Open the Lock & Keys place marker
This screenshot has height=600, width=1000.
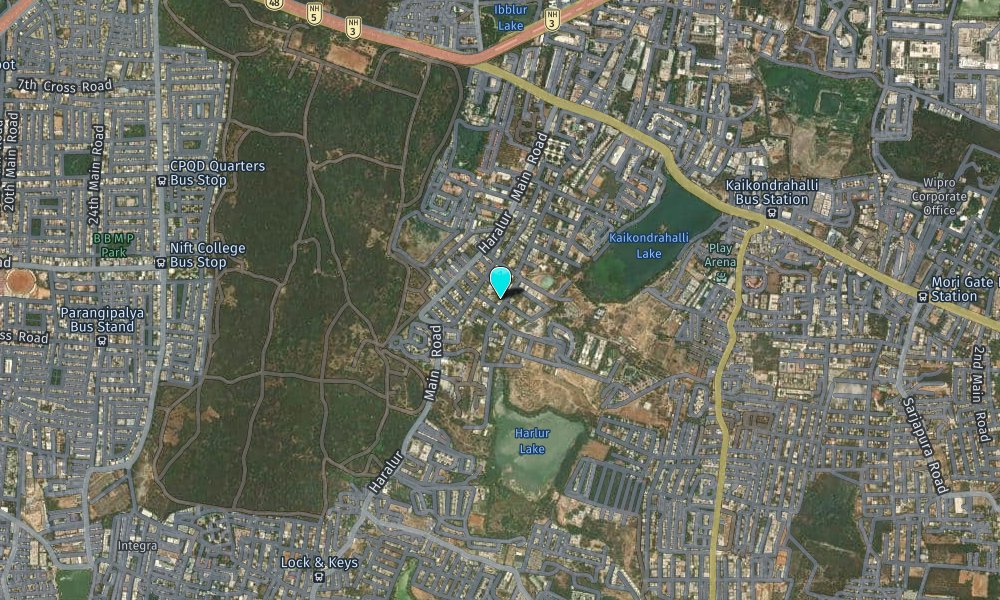tap(319, 577)
